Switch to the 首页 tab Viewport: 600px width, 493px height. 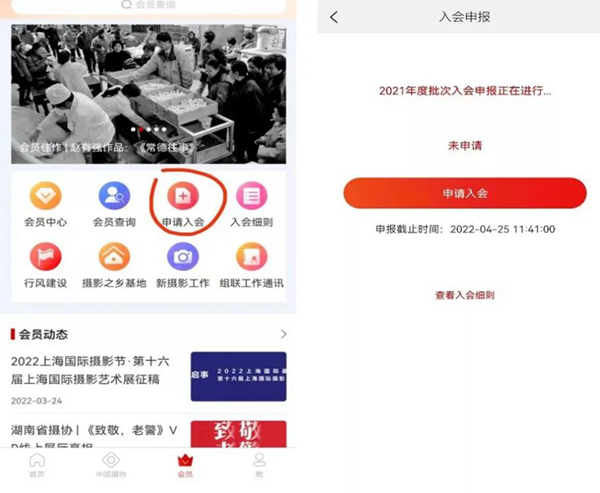[x=37, y=464]
